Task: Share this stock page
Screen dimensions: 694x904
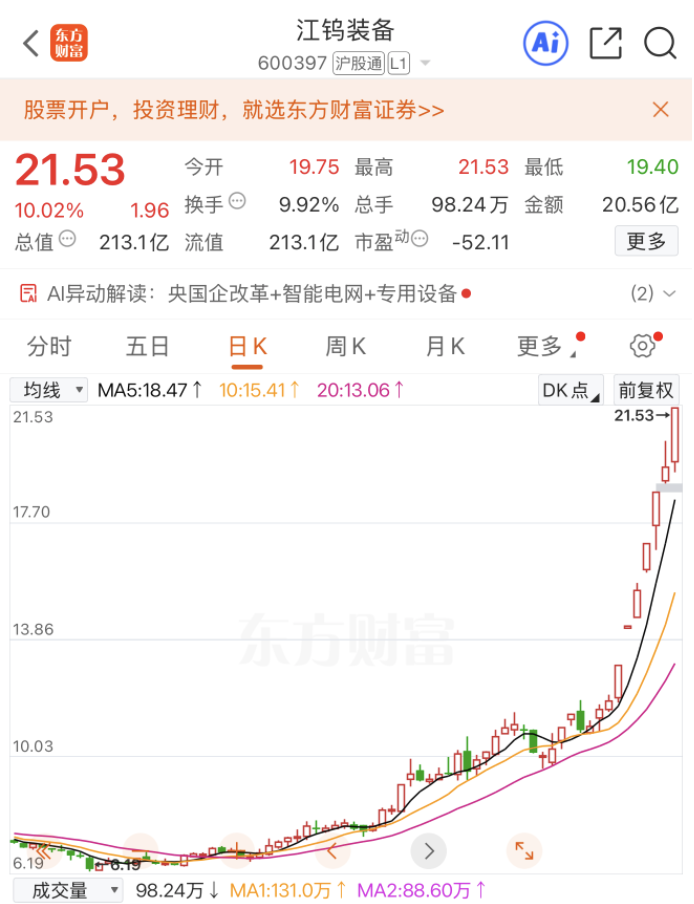Action: 605,43
